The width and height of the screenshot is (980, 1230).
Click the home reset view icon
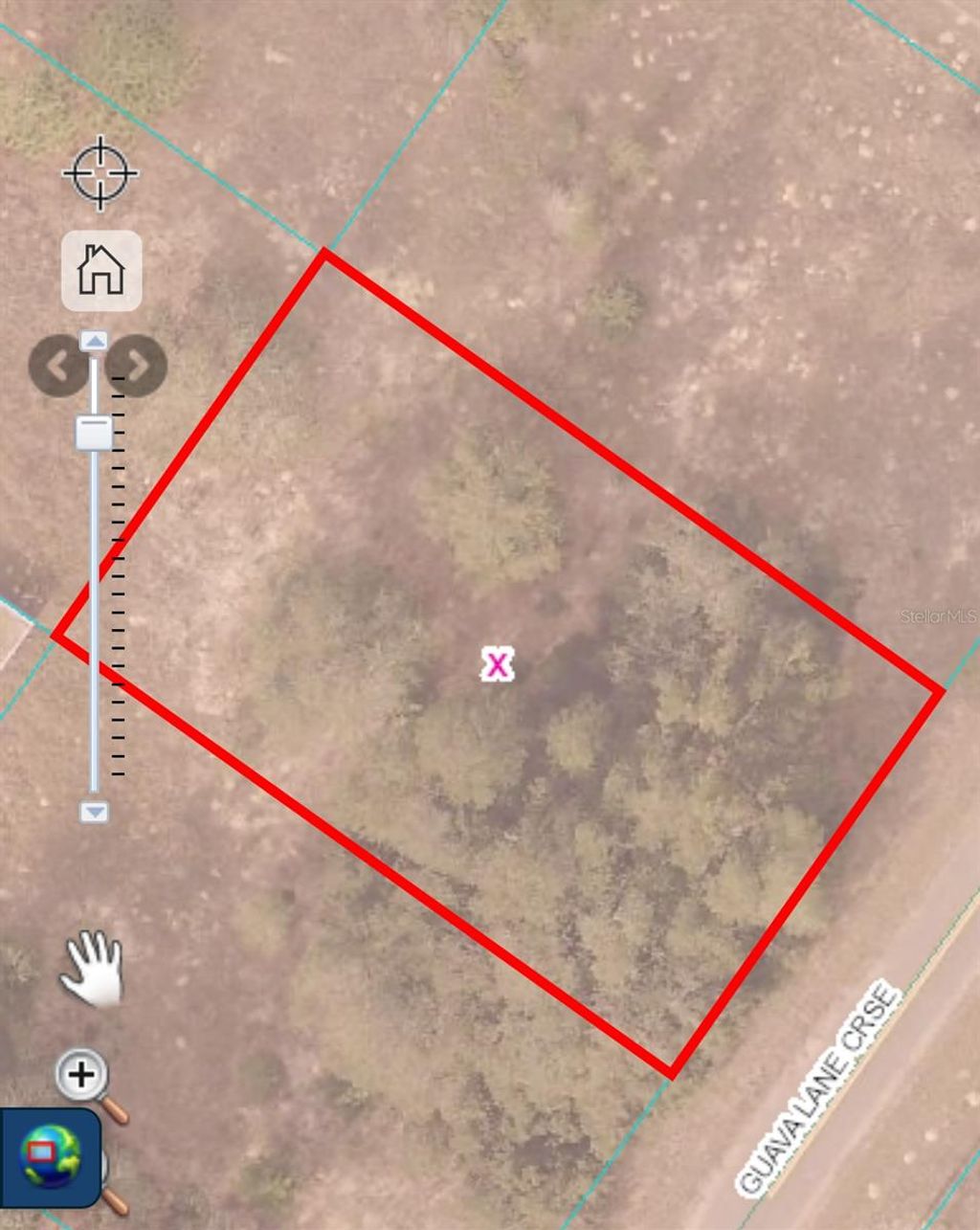99,273
